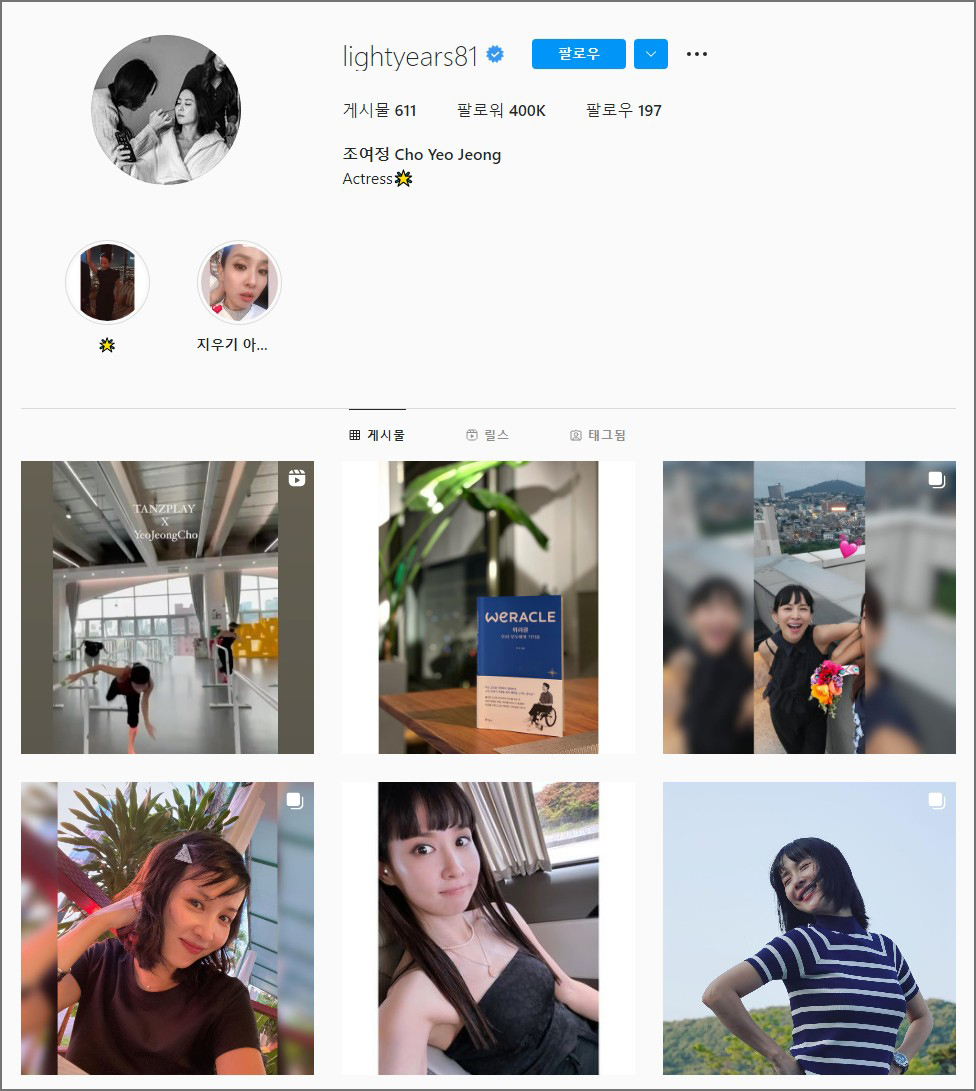Switch to the 태그됨 tagged tab
This screenshot has height=1091, width=976.
pos(597,435)
